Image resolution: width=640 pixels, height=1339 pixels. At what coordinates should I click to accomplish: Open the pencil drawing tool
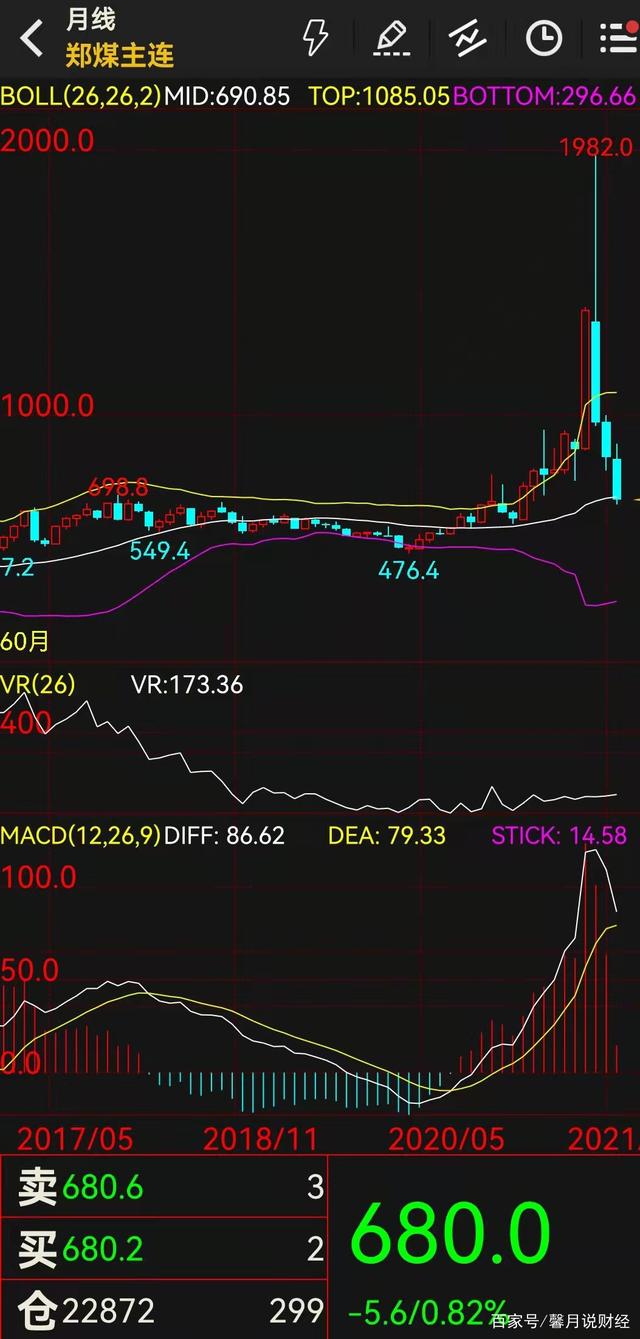coord(391,38)
